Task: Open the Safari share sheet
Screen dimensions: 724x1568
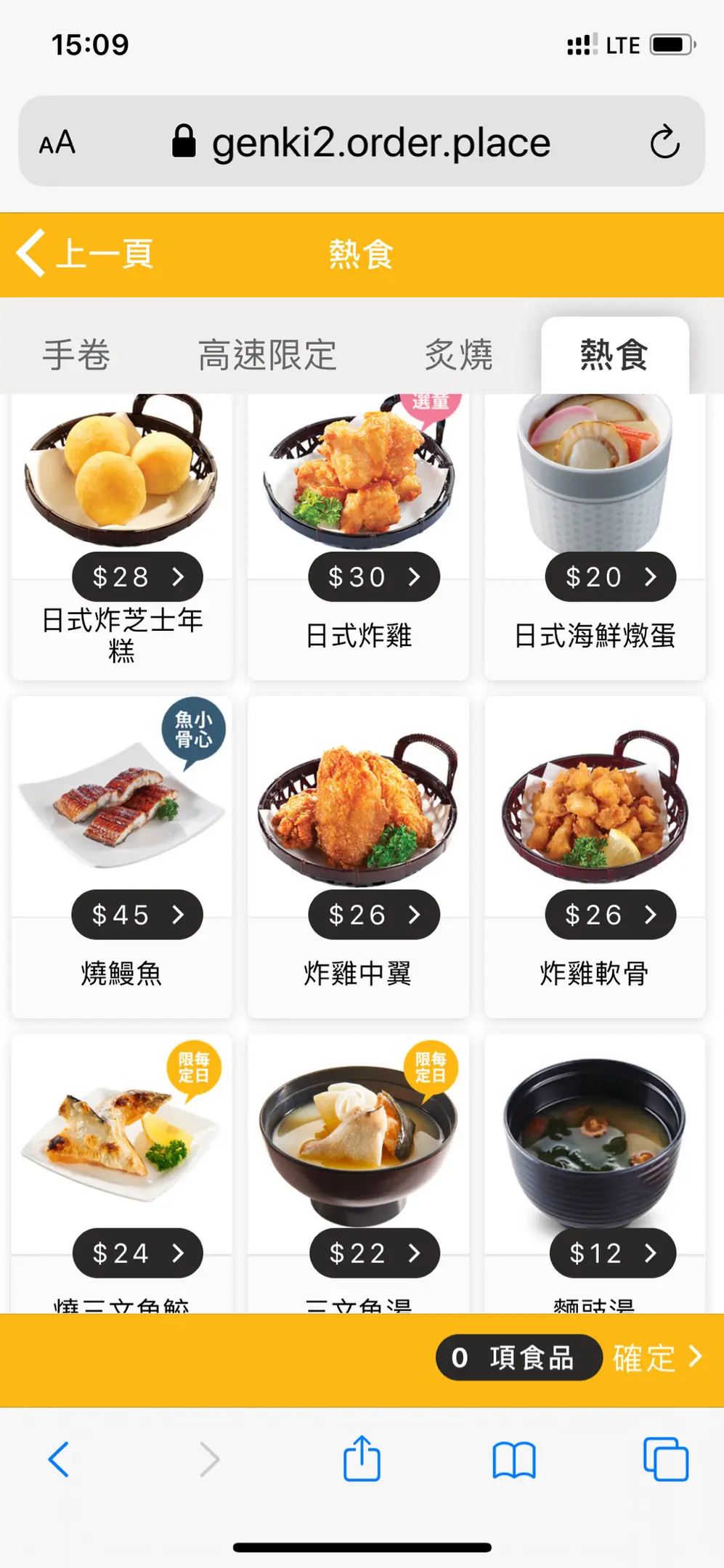Action: 362,1459
